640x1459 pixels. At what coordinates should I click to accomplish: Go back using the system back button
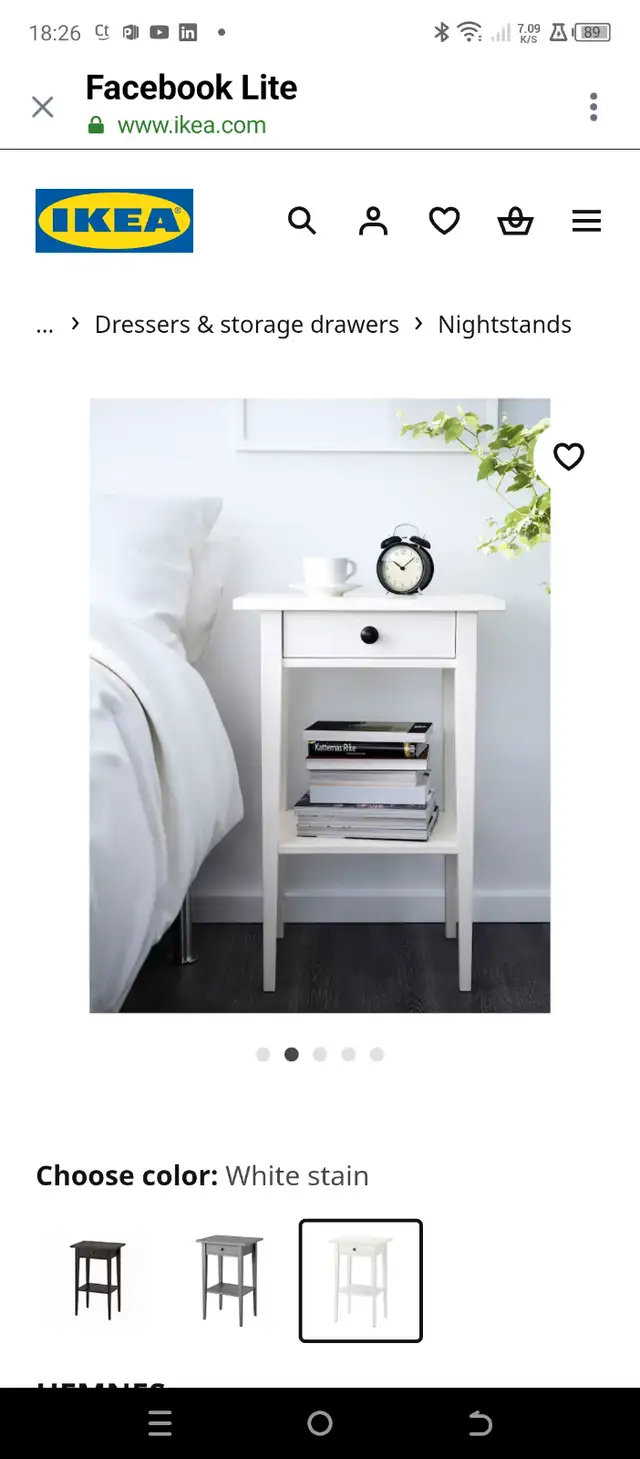[480, 1423]
